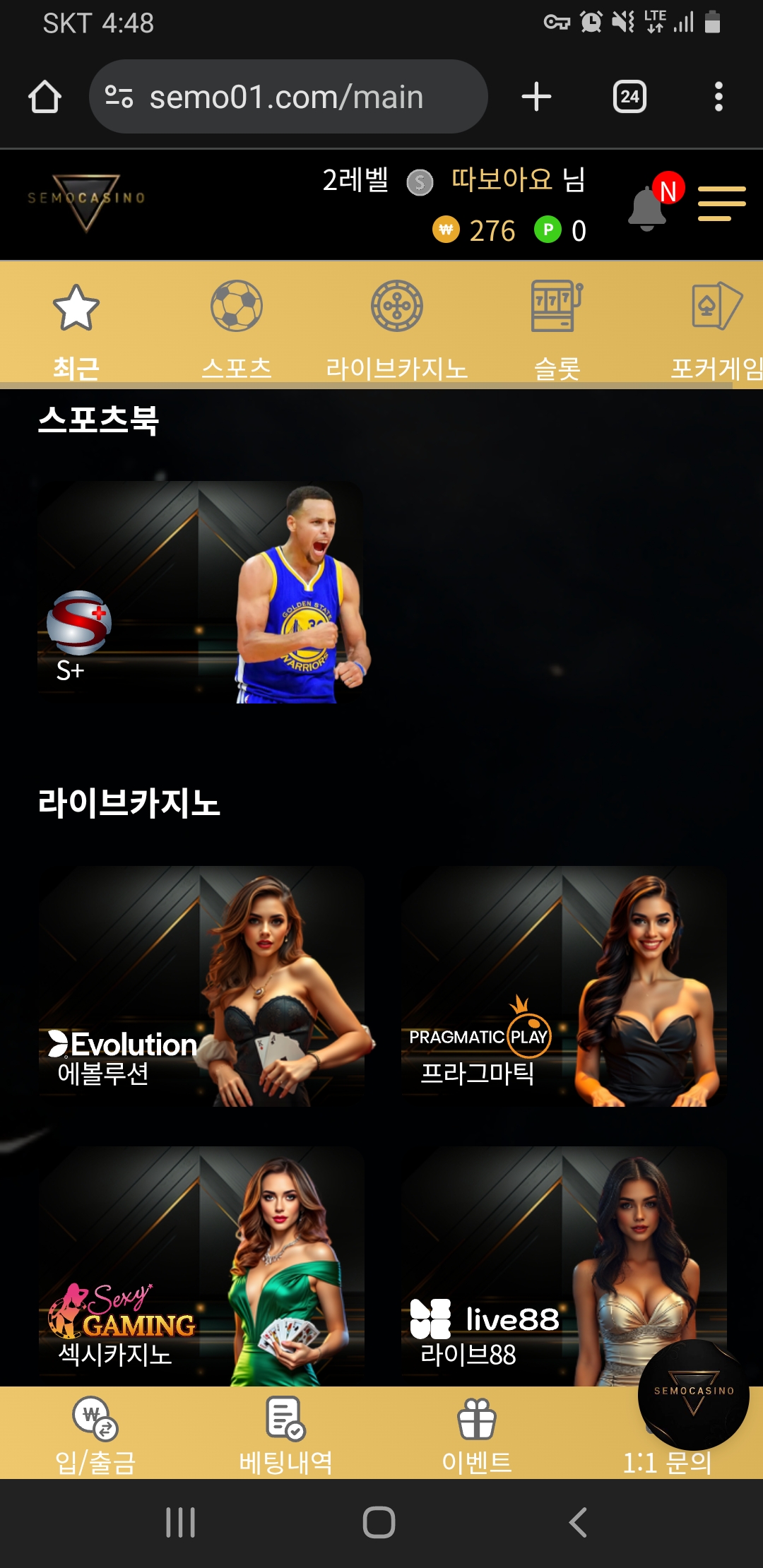
Task: Open the Chrome three-dot menu
Action: click(x=719, y=97)
